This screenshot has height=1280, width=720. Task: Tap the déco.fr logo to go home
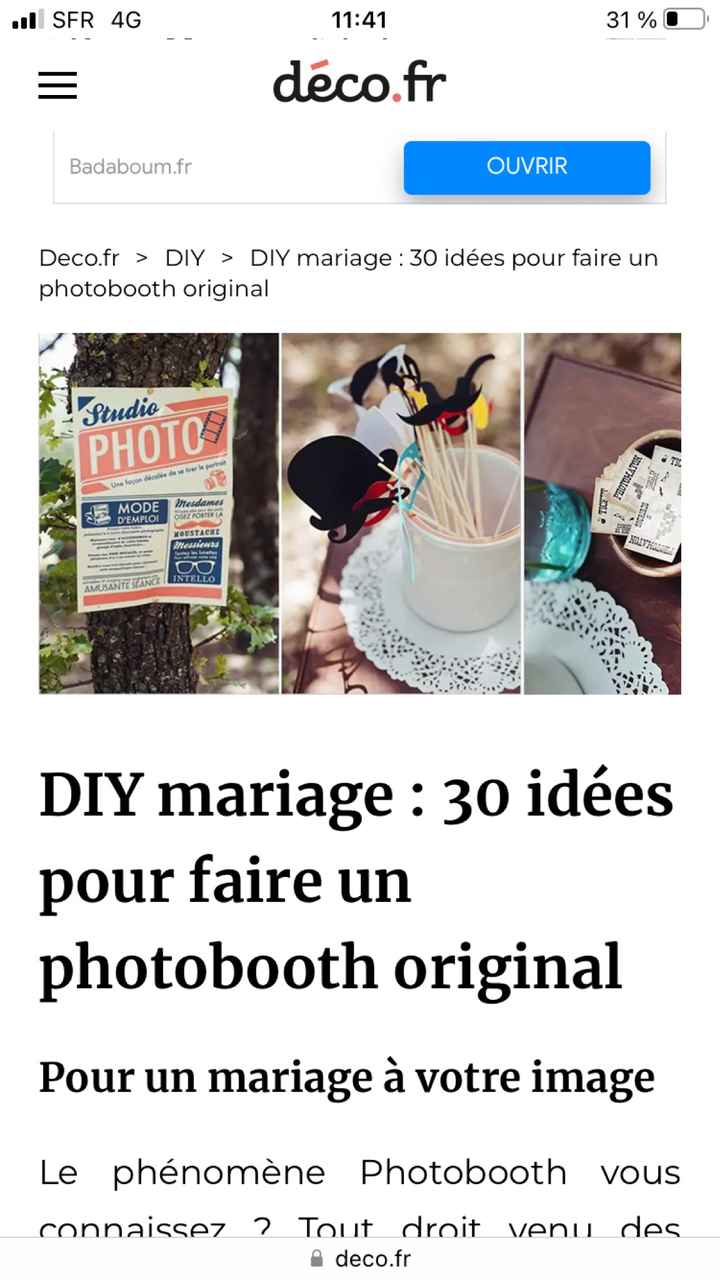(359, 83)
